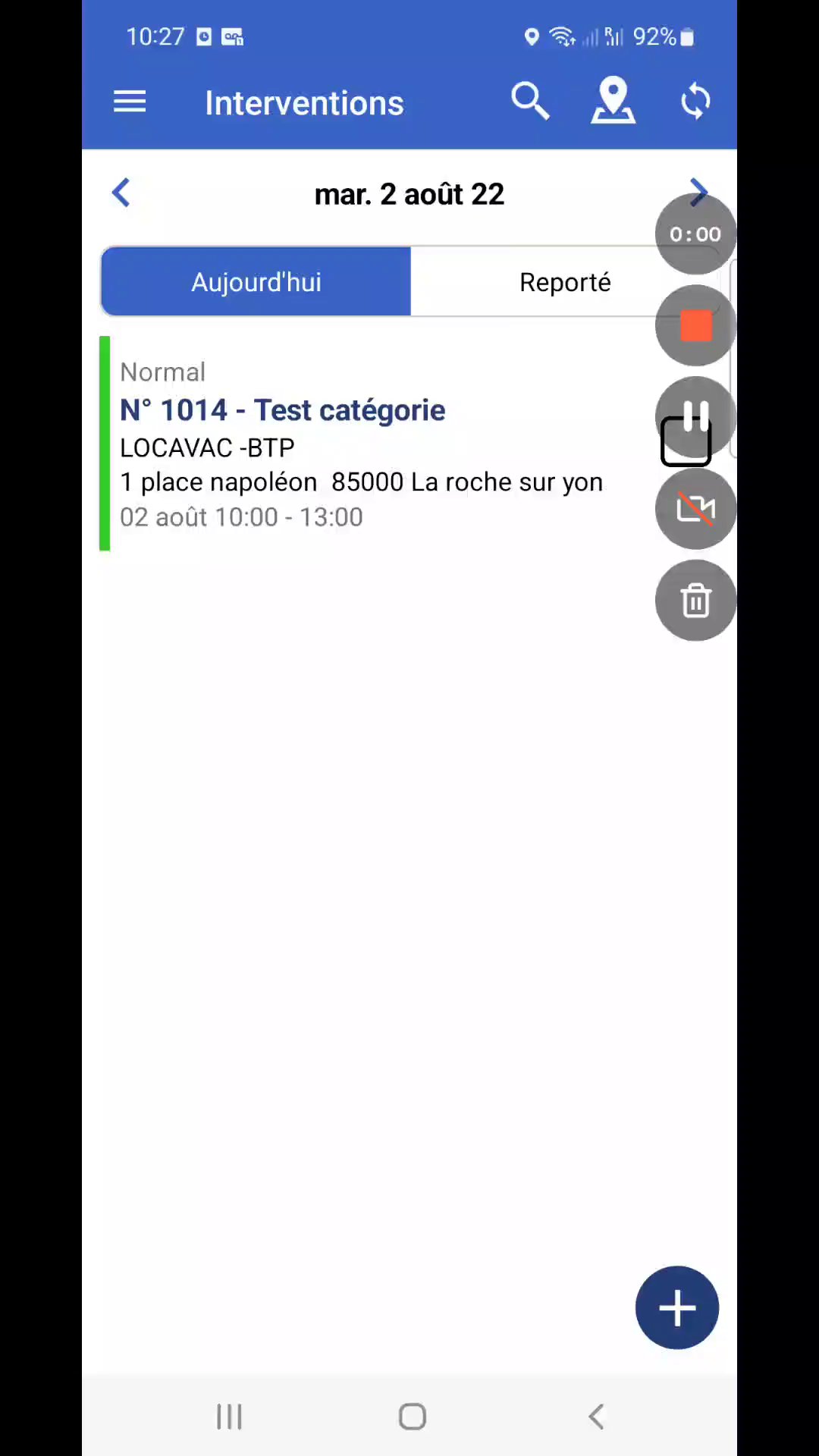Open the search magnifier

[529, 101]
